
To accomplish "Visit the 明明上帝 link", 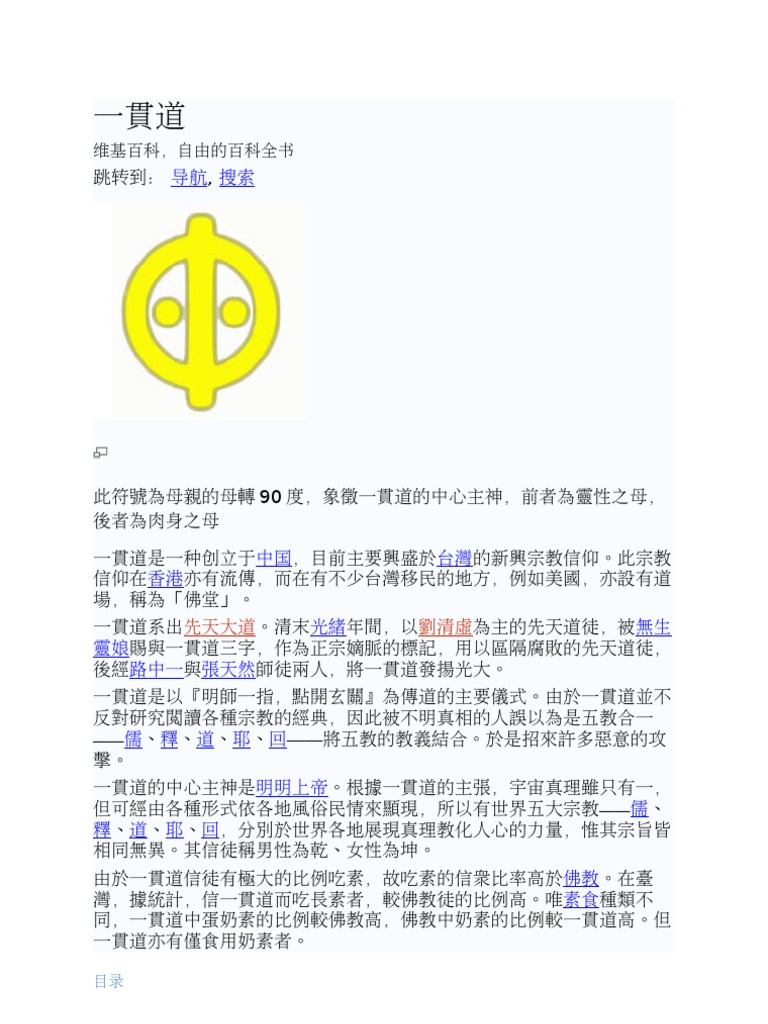I will point(291,788).
